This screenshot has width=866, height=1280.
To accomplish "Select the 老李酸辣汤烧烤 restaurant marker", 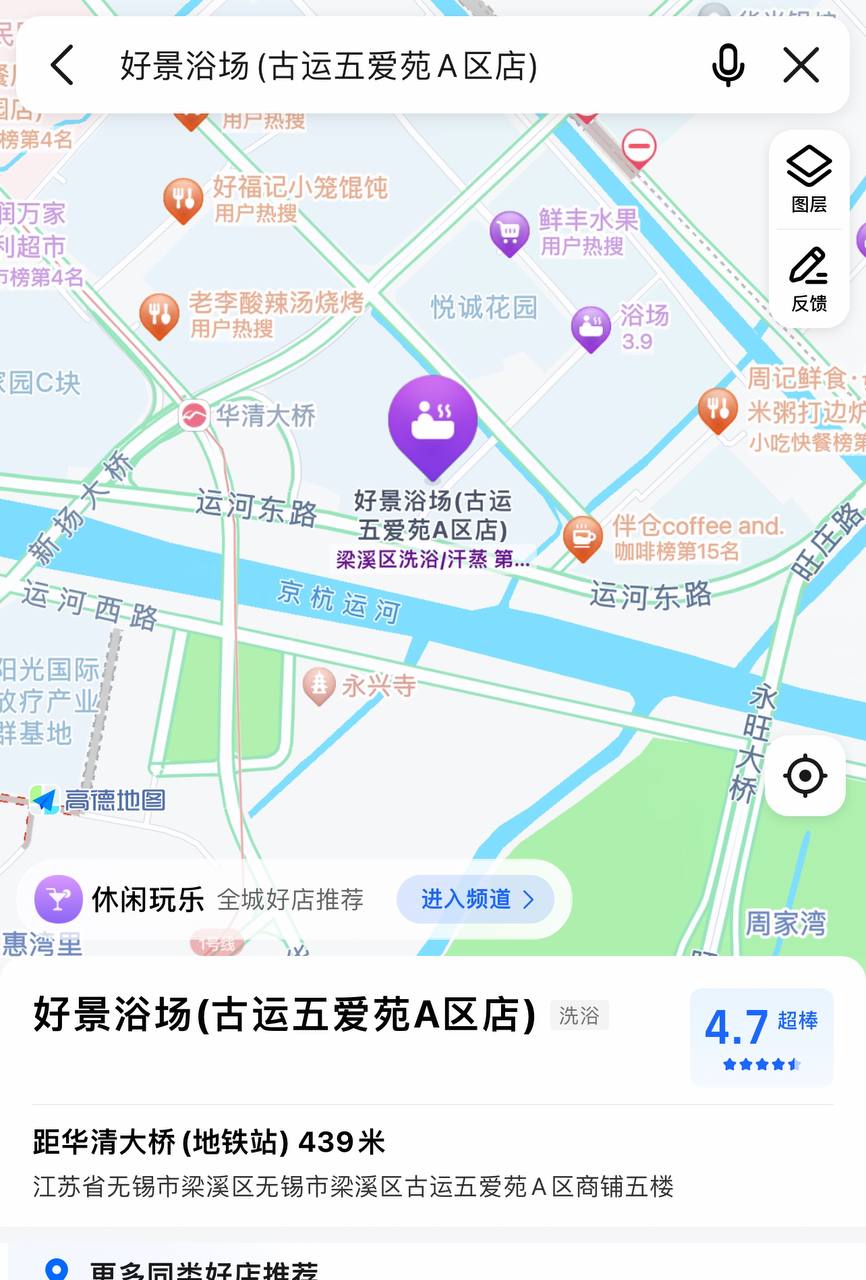I will click(159, 315).
